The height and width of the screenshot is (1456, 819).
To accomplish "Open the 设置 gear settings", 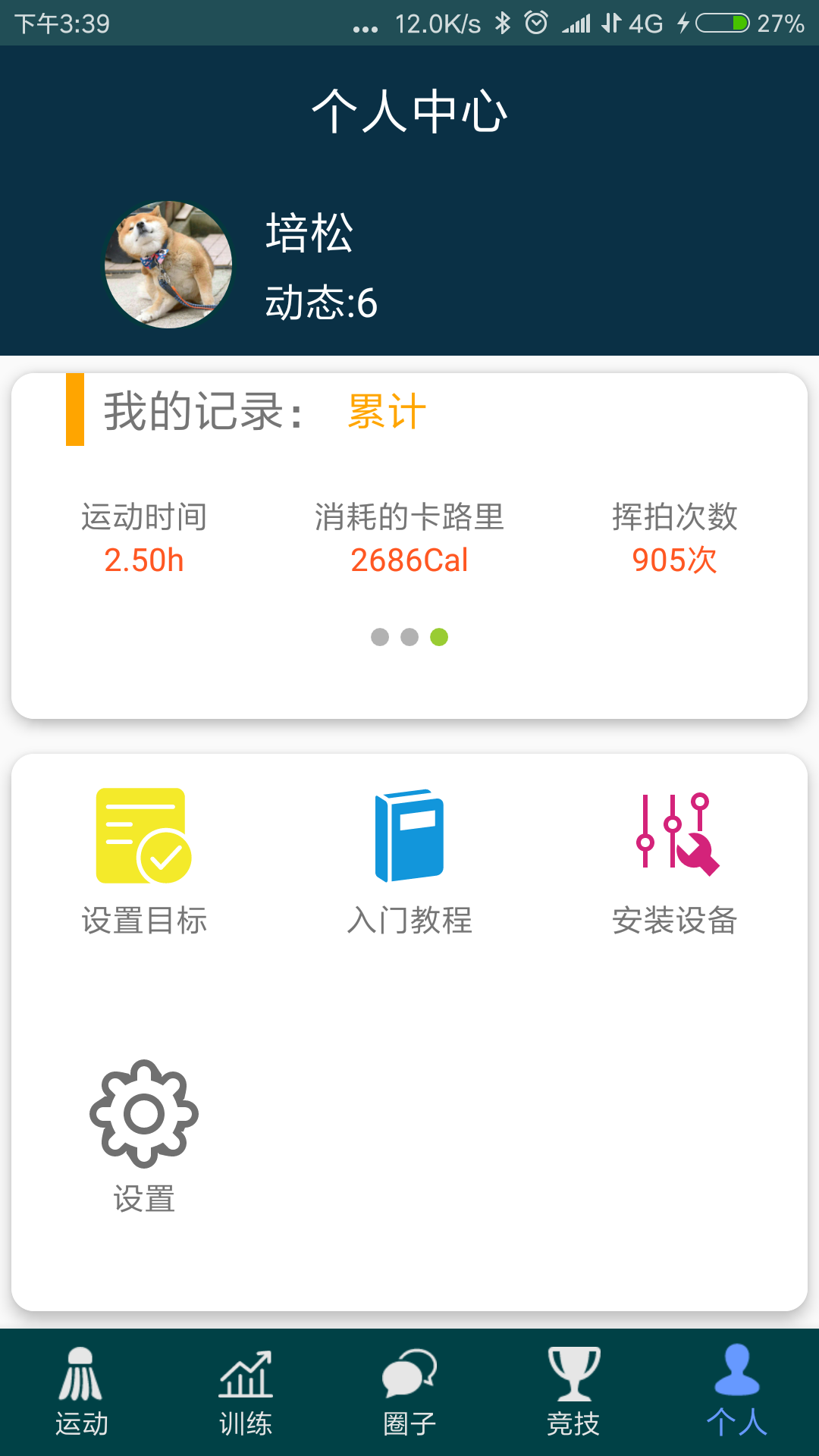I will coord(144,1135).
